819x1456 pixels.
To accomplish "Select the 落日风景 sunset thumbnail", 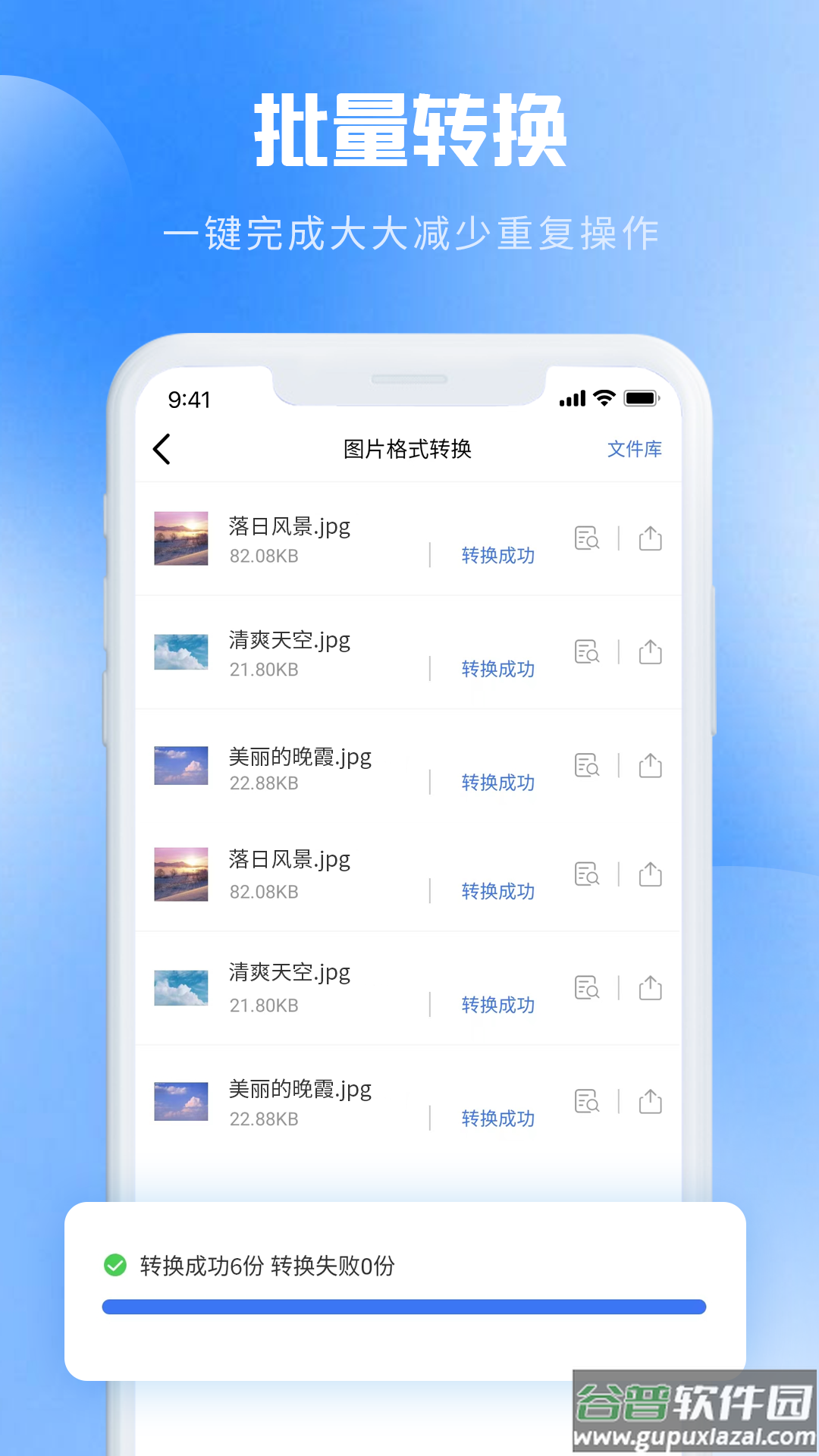I will click(x=181, y=539).
